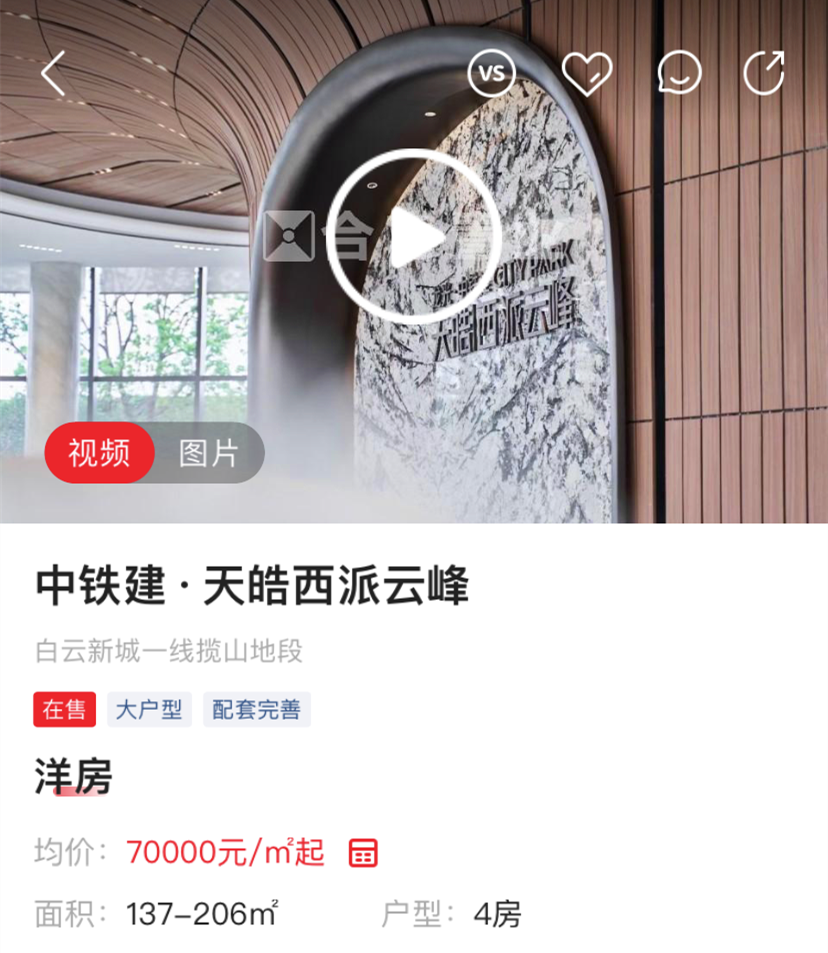This screenshot has width=828, height=953.
Task: Tap the 在售 status tag
Action: coord(65,709)
